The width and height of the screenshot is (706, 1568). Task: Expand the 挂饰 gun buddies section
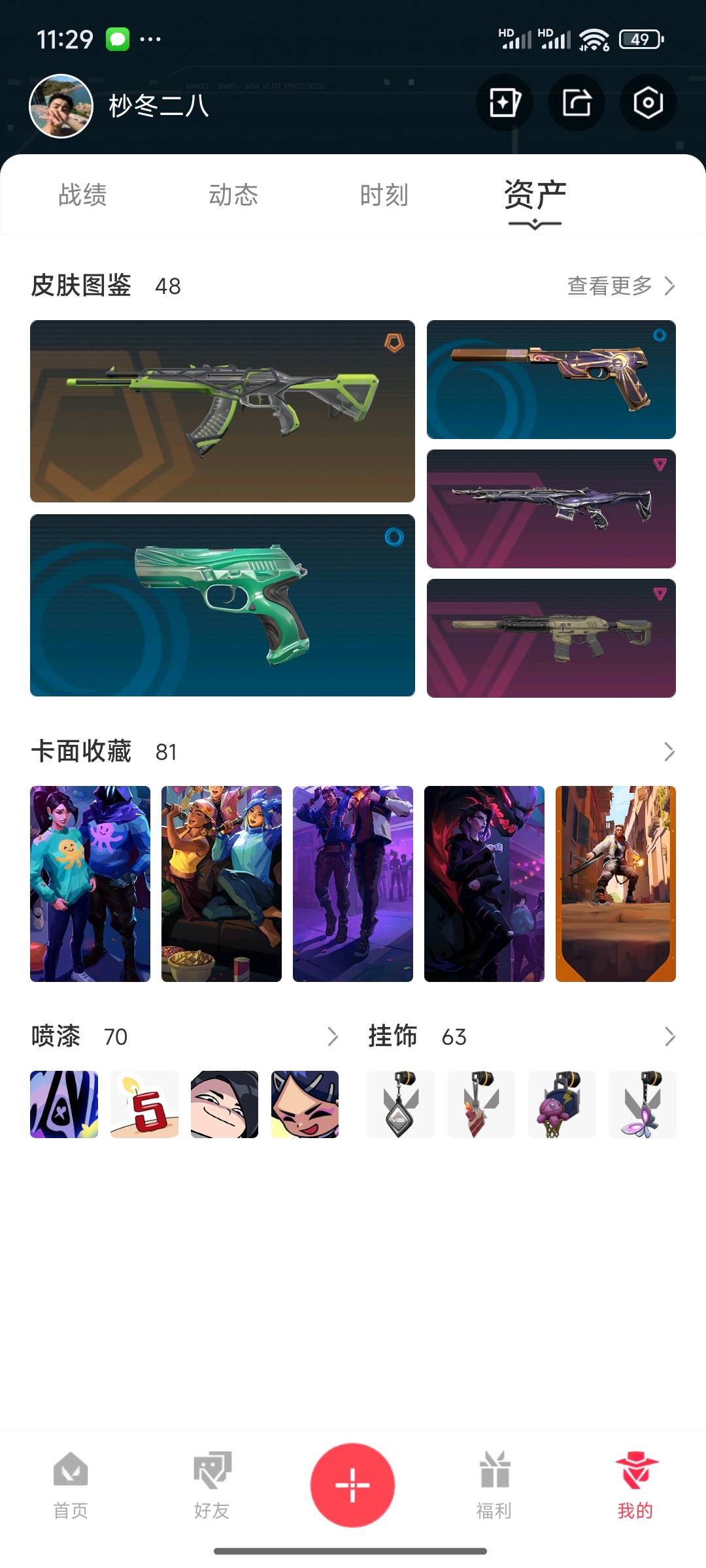click(669, 1036)
